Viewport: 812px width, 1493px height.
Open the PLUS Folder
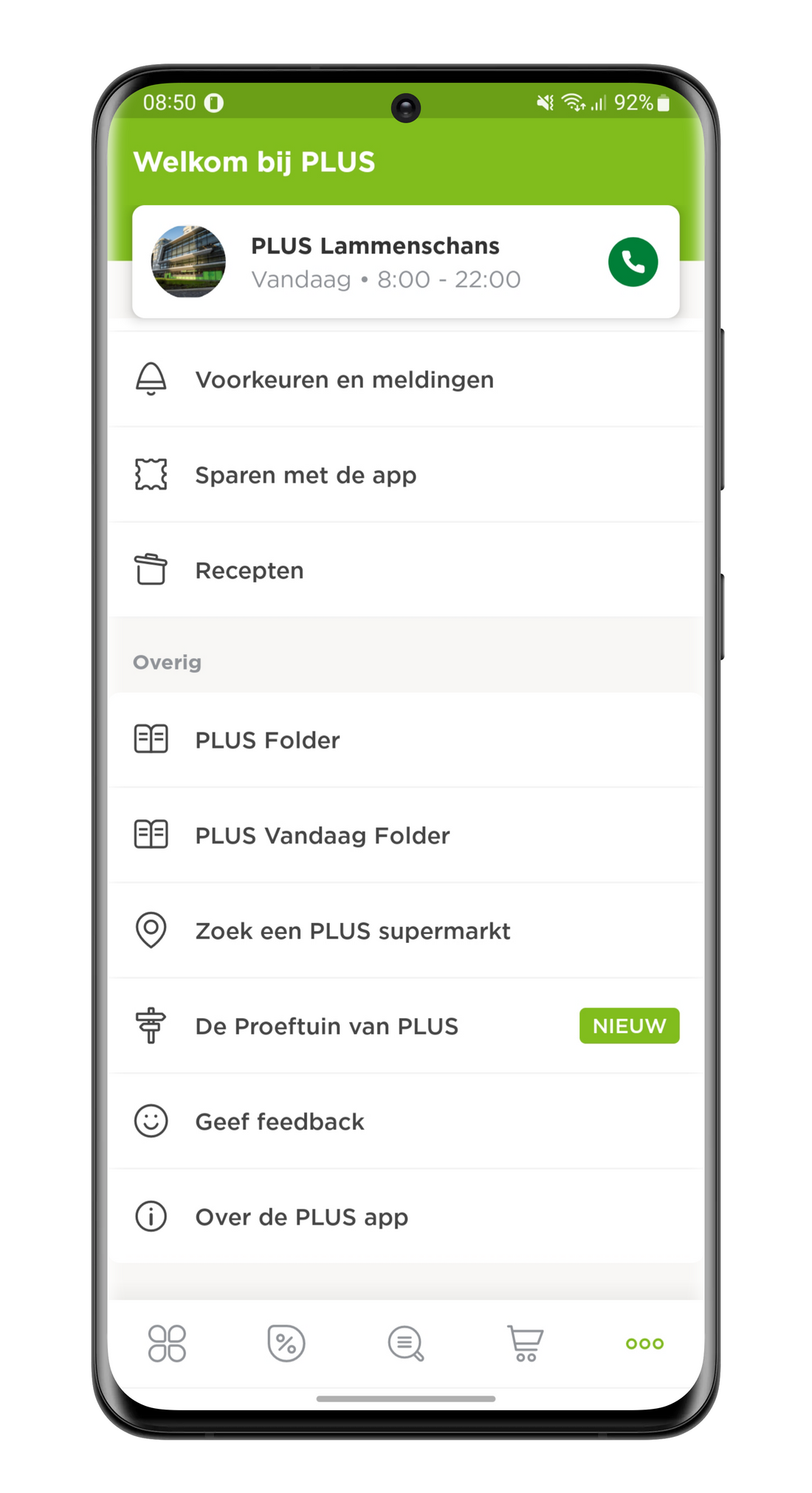(405, 739)
